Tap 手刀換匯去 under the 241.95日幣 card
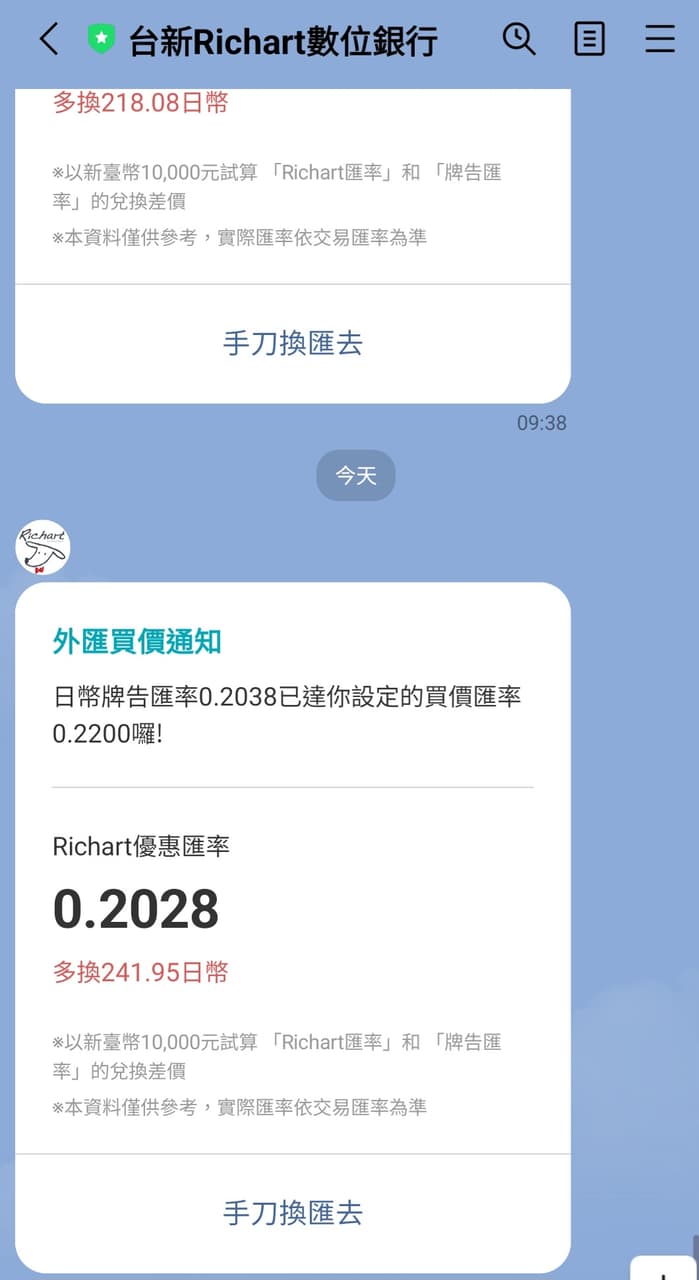The height and width of the screenshot is (1280, 699). tap(293, 1213)
